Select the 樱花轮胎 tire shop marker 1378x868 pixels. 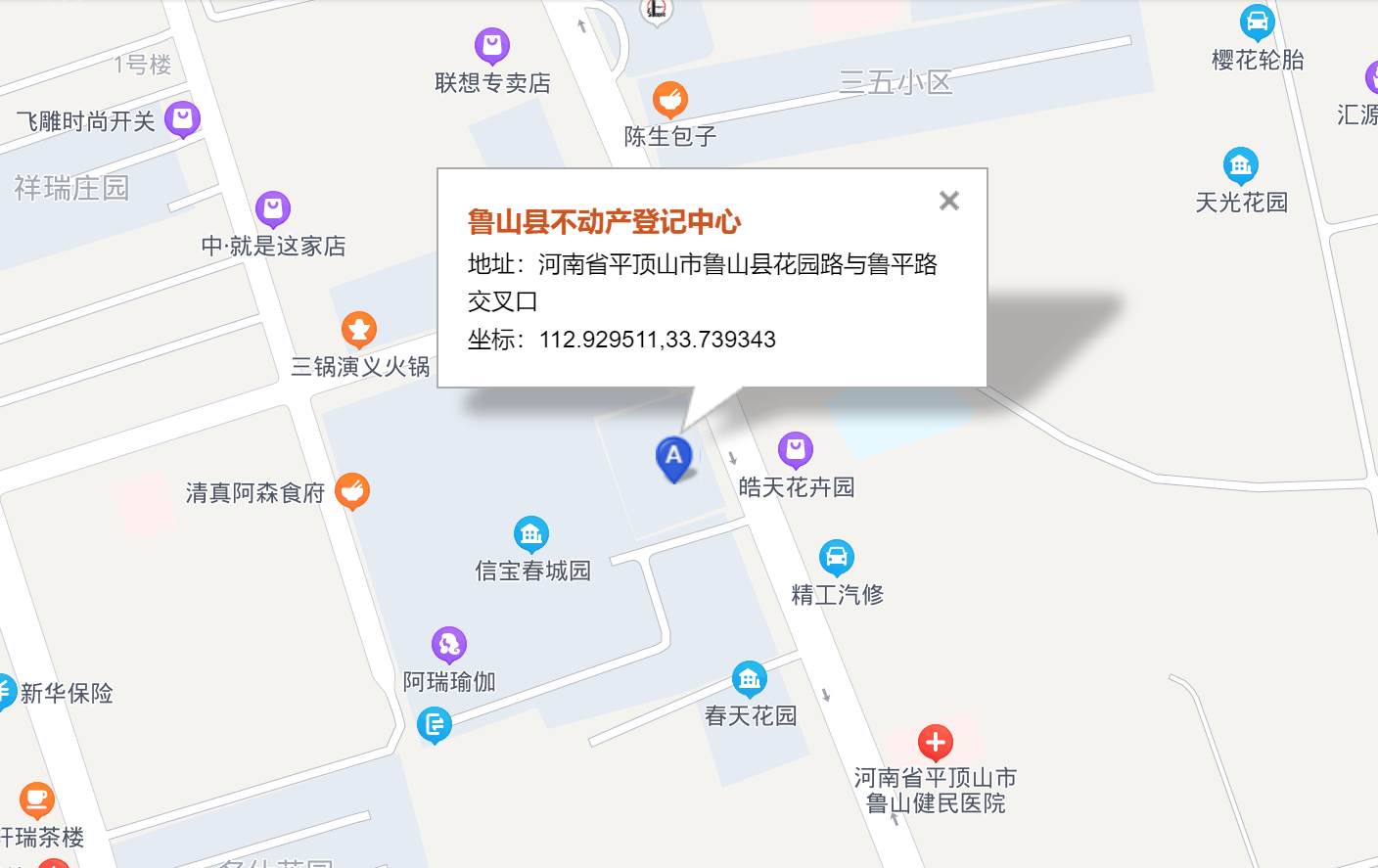(1258, 22)
